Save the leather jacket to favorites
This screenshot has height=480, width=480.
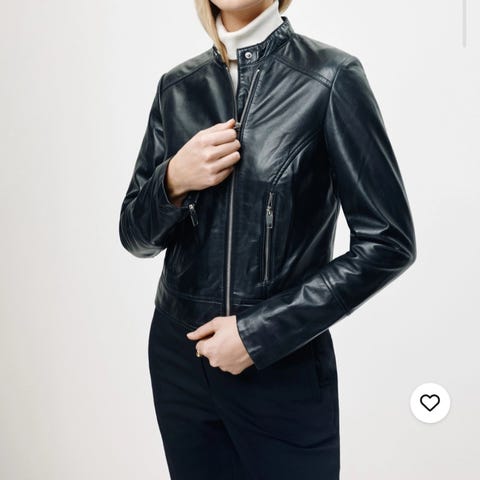point(430,403)
